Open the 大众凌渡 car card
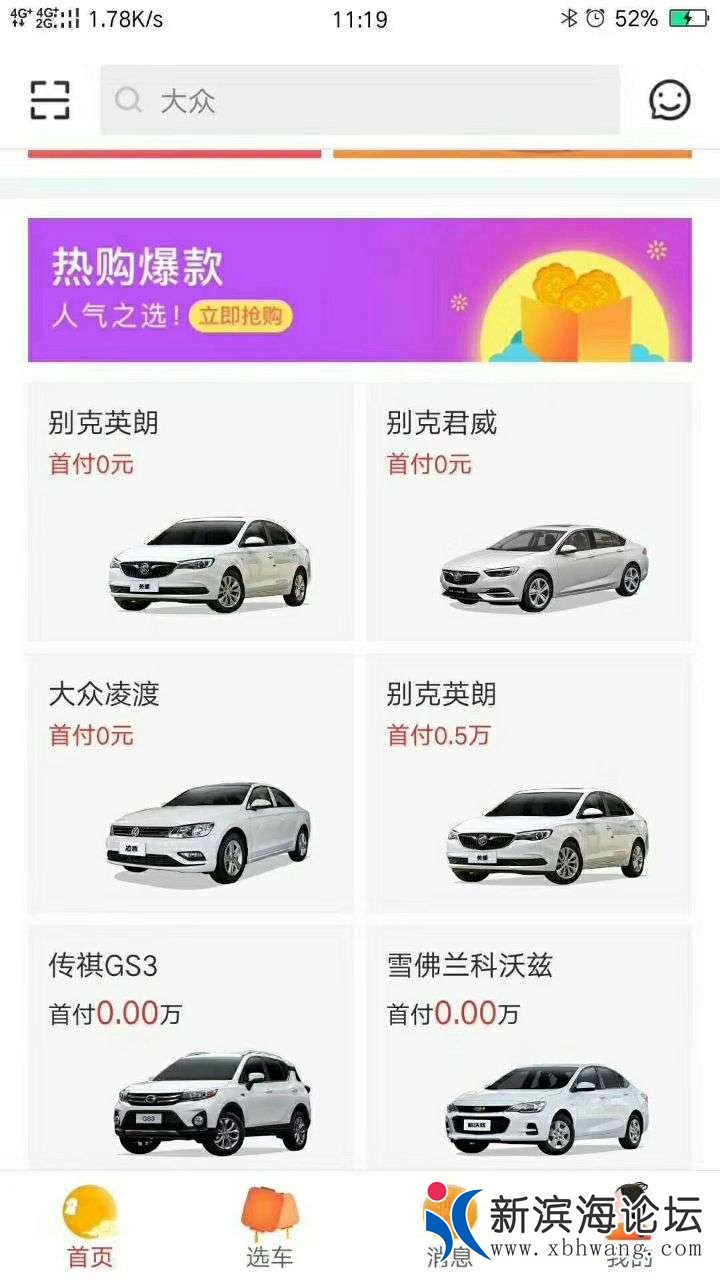720x1280 pixels. tap(190, 783)
